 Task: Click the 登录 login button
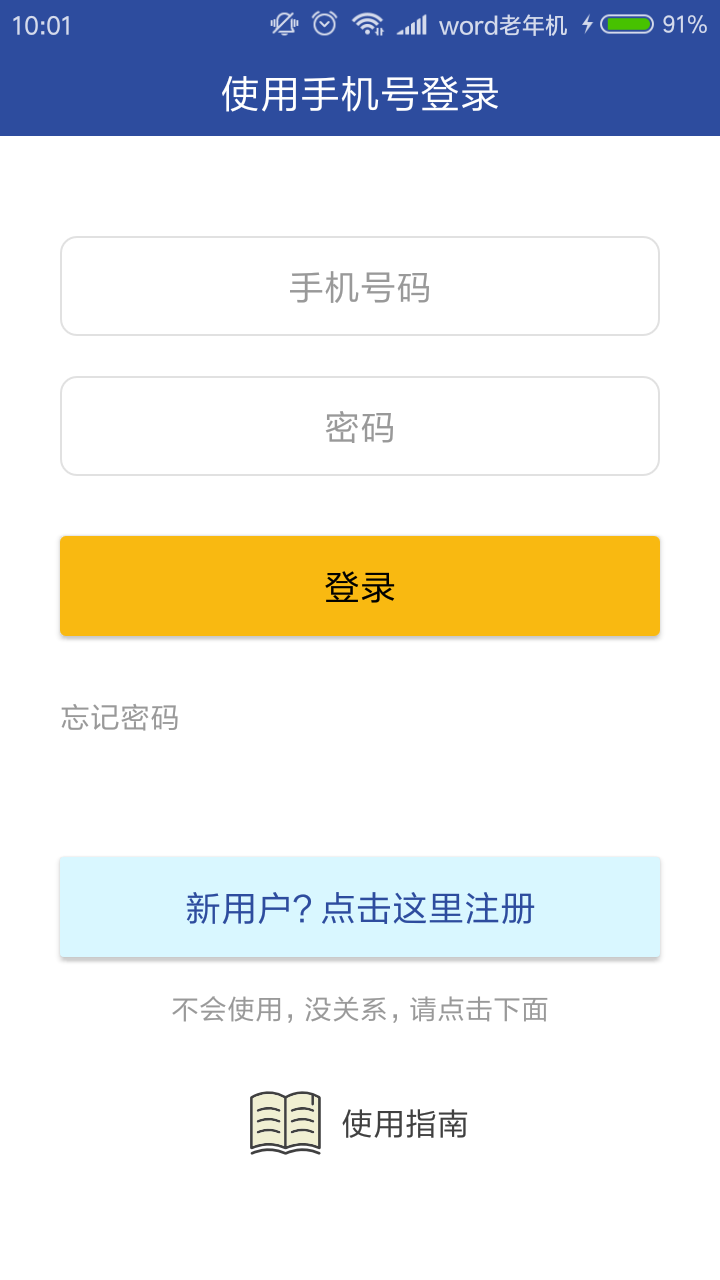(x=360, y=585)
